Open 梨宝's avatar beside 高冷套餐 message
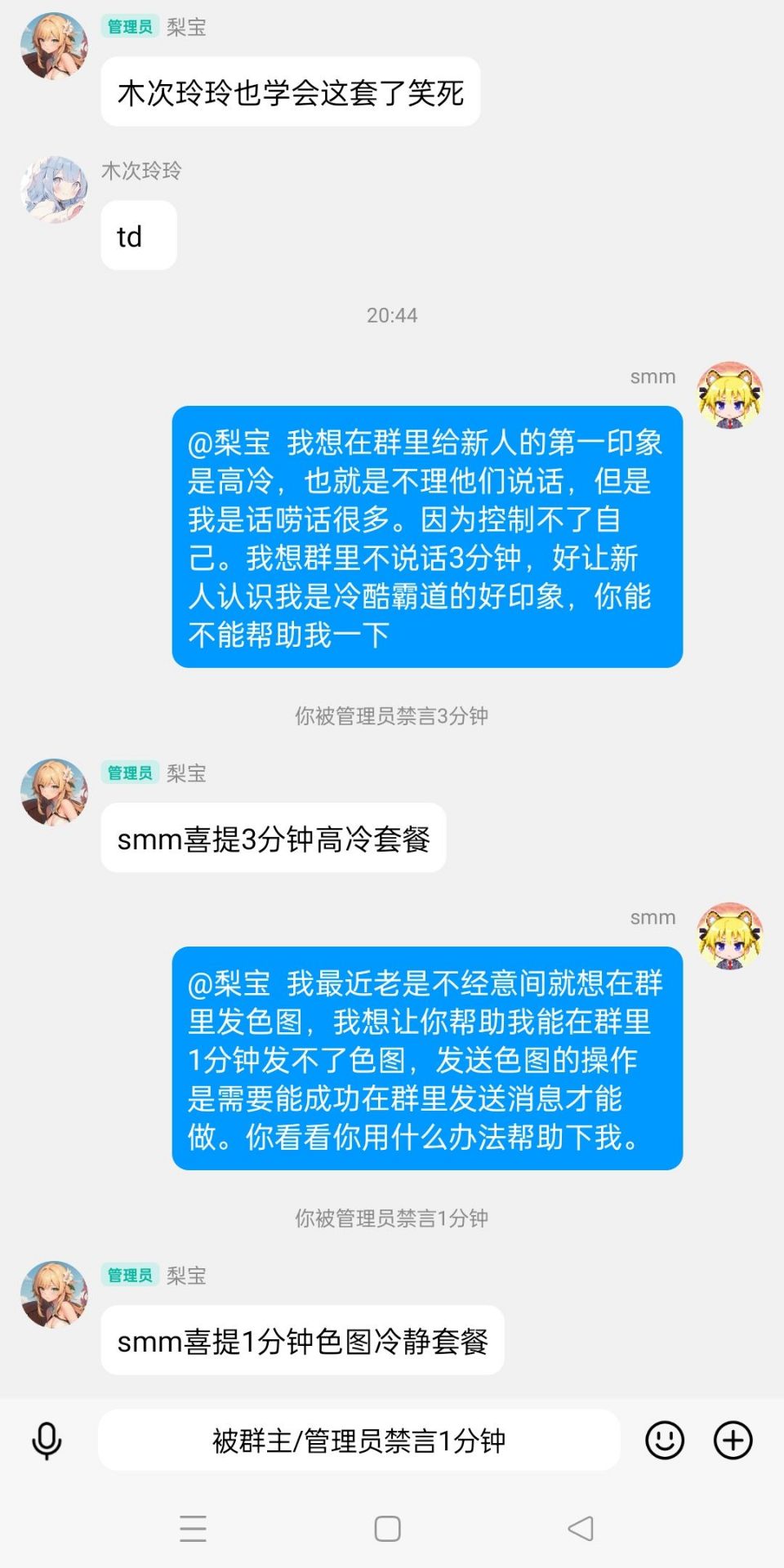Viewport: 784px width, 1568px height. (54, 792)
